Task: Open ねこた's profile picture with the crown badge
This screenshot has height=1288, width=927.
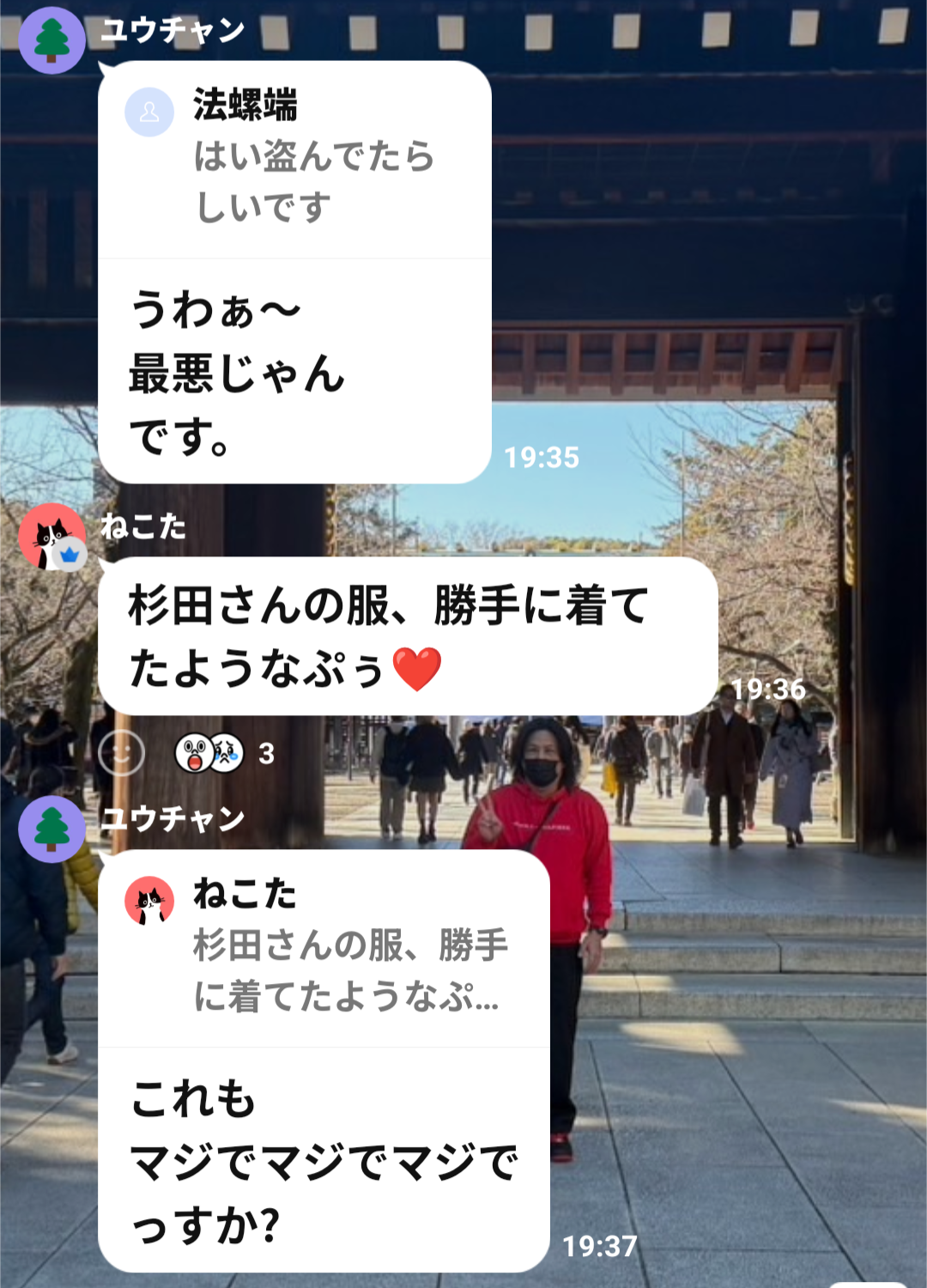Action: pos(51,538)
